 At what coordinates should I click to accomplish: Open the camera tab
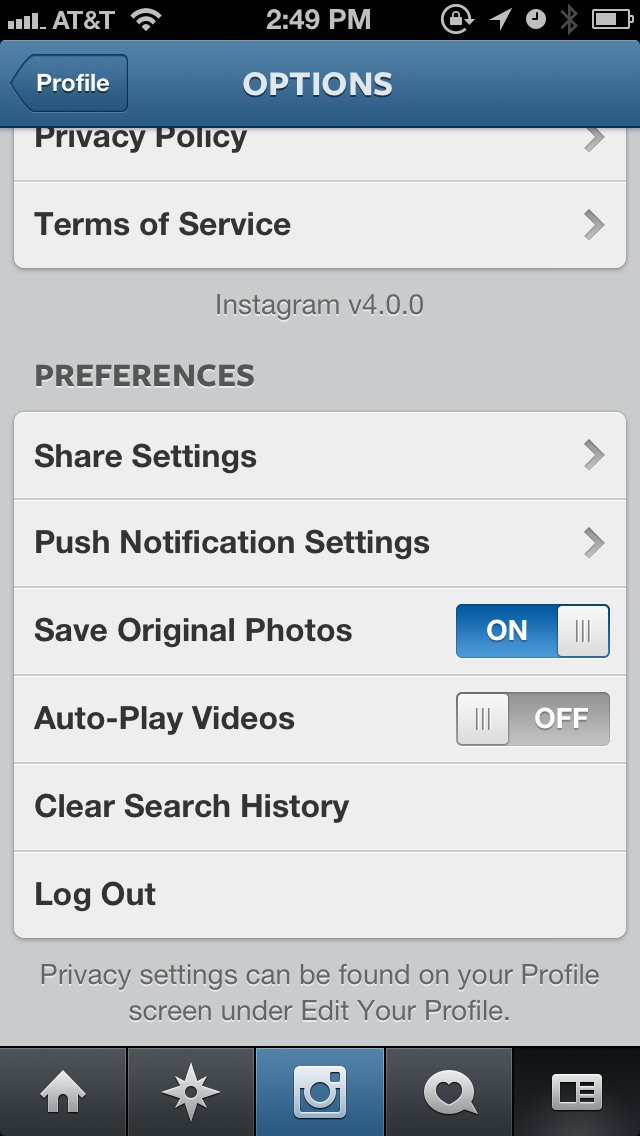320,1092
